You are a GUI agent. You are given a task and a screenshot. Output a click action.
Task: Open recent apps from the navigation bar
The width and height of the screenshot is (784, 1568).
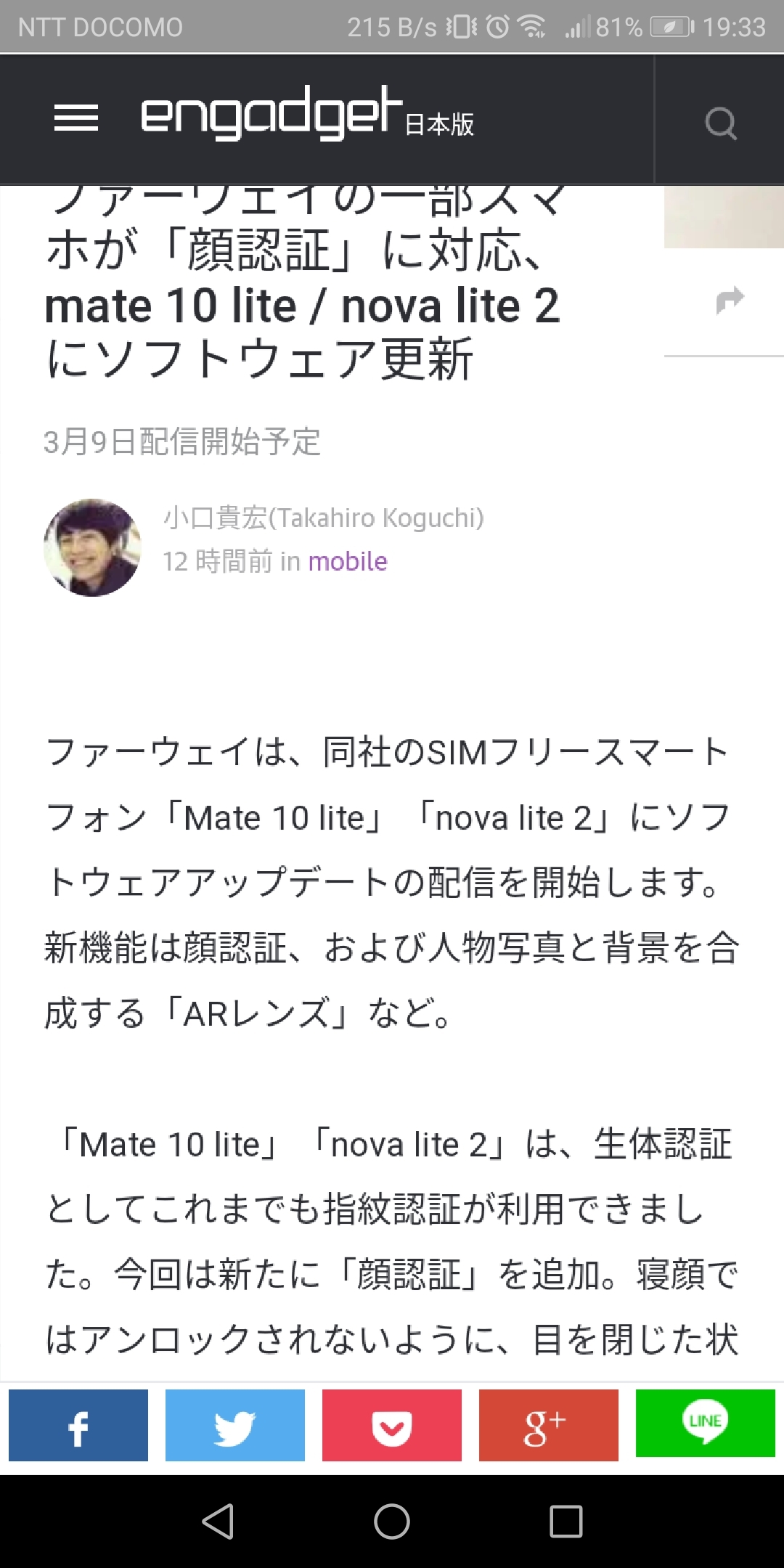566,1521
